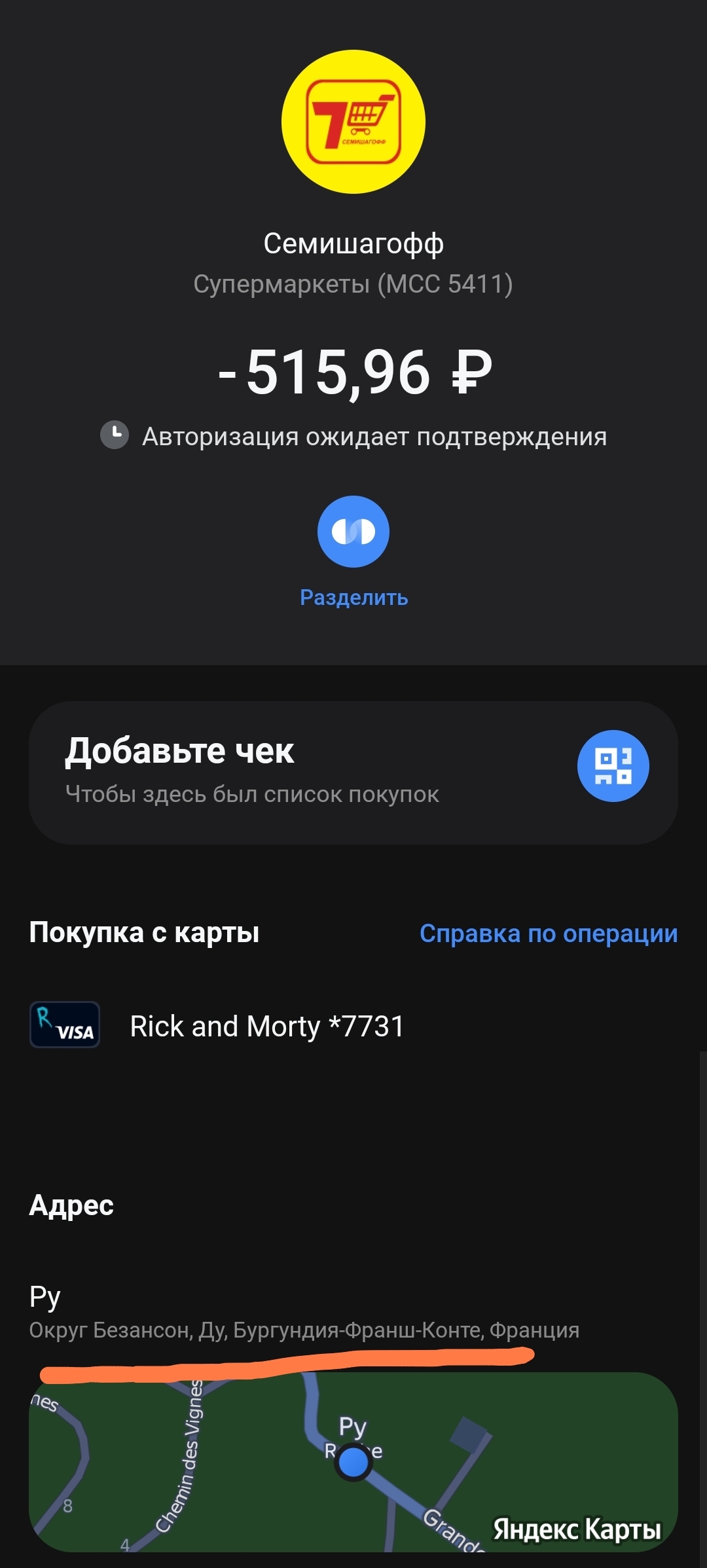
Task: Tap the Разделить split button
Action: pyautogui.click(x=353, y=532)
